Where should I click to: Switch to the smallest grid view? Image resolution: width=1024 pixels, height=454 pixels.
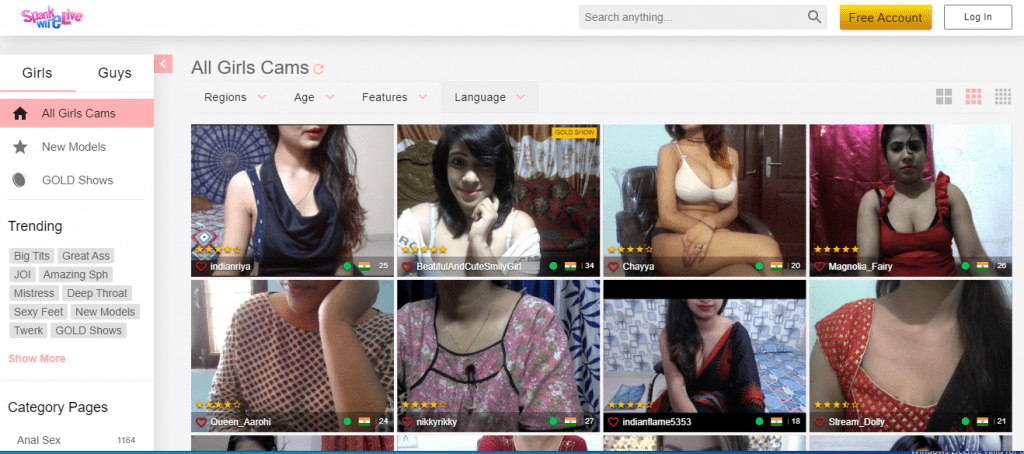1002,97
